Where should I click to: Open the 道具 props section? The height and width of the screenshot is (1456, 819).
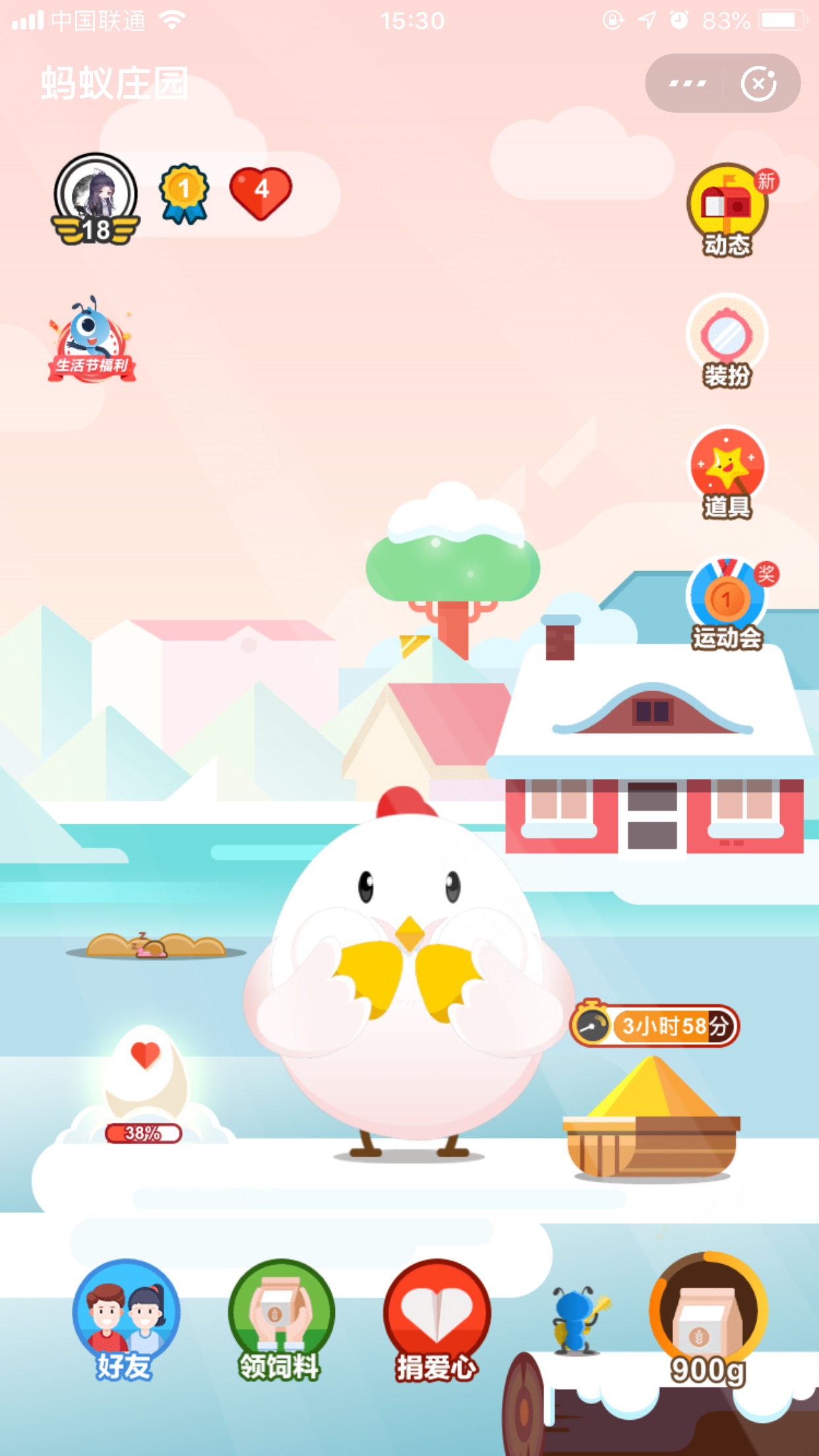[x=727, y=473]
